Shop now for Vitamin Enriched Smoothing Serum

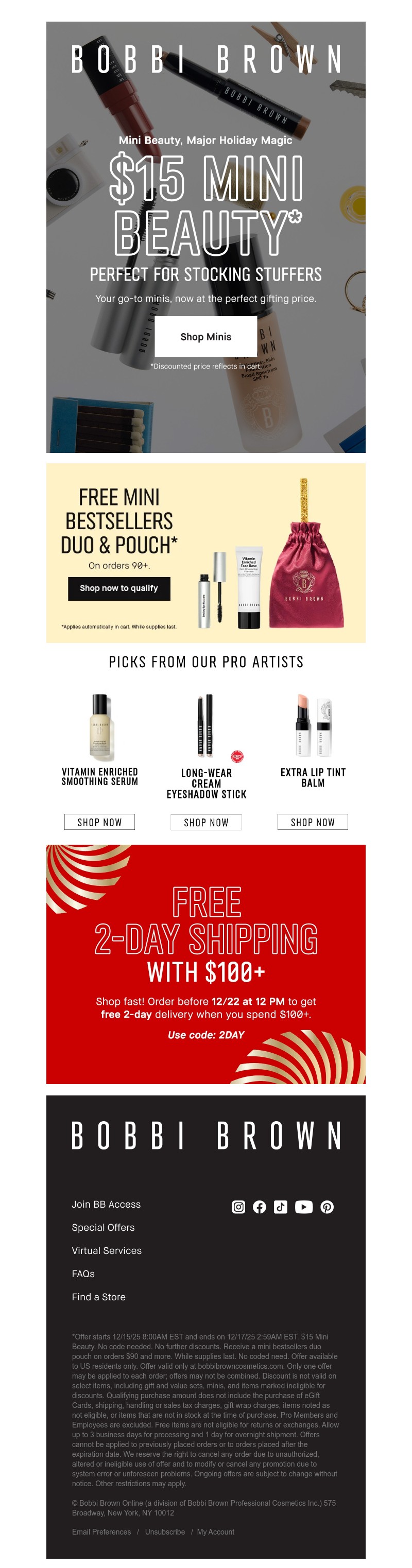click(x=100, y=822)
